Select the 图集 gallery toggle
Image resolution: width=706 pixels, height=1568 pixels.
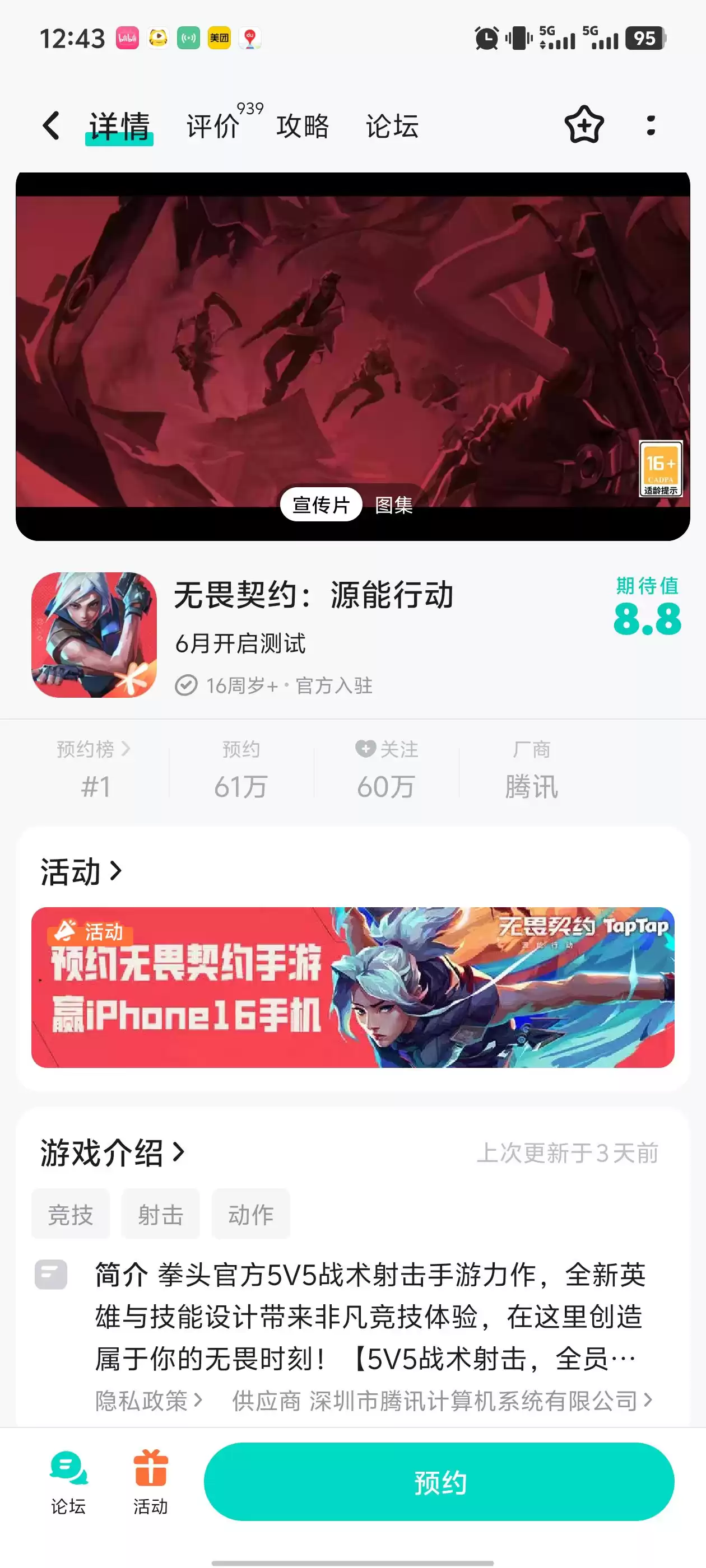[x=393, y=505]
